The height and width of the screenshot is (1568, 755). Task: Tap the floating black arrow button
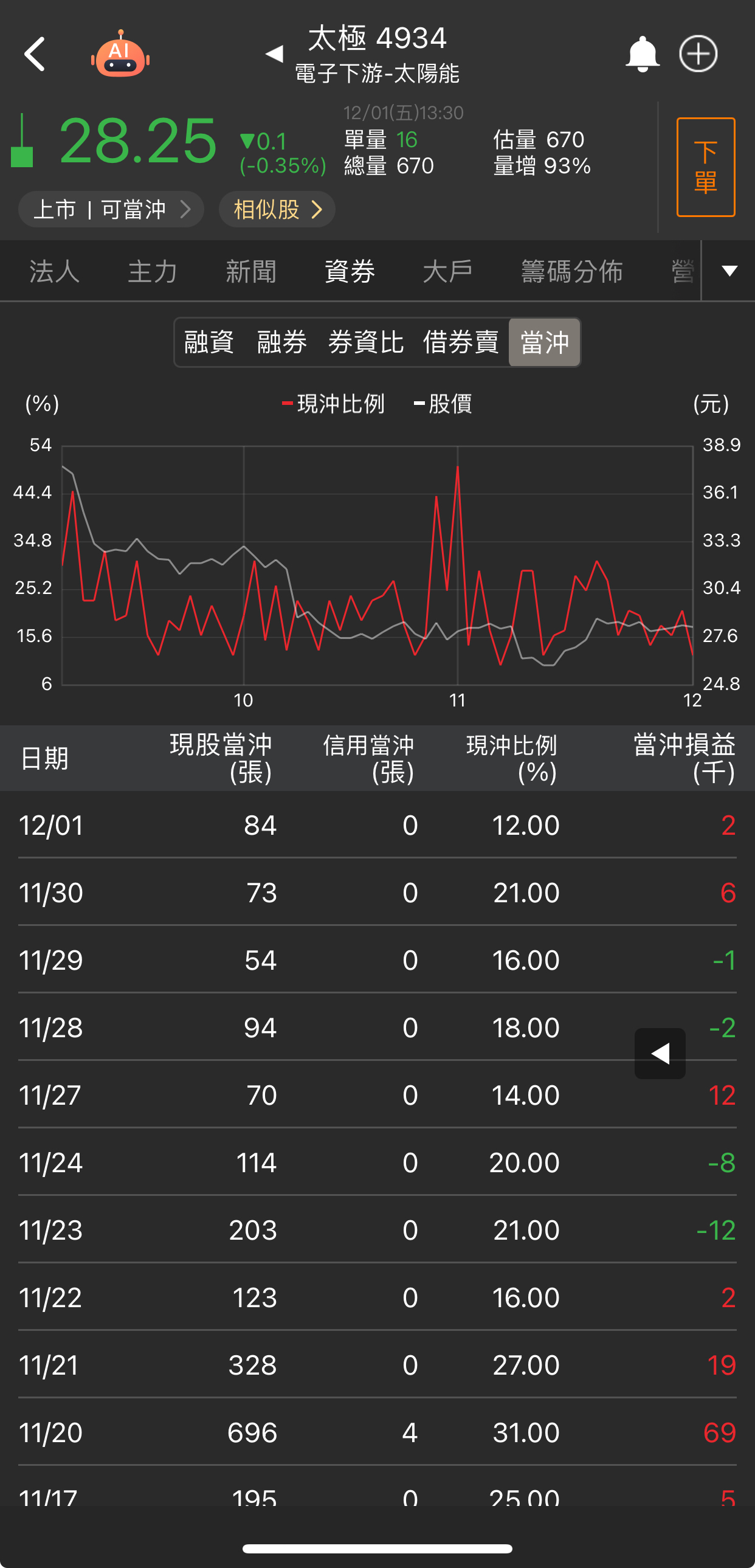click(x=660, y=1054)
